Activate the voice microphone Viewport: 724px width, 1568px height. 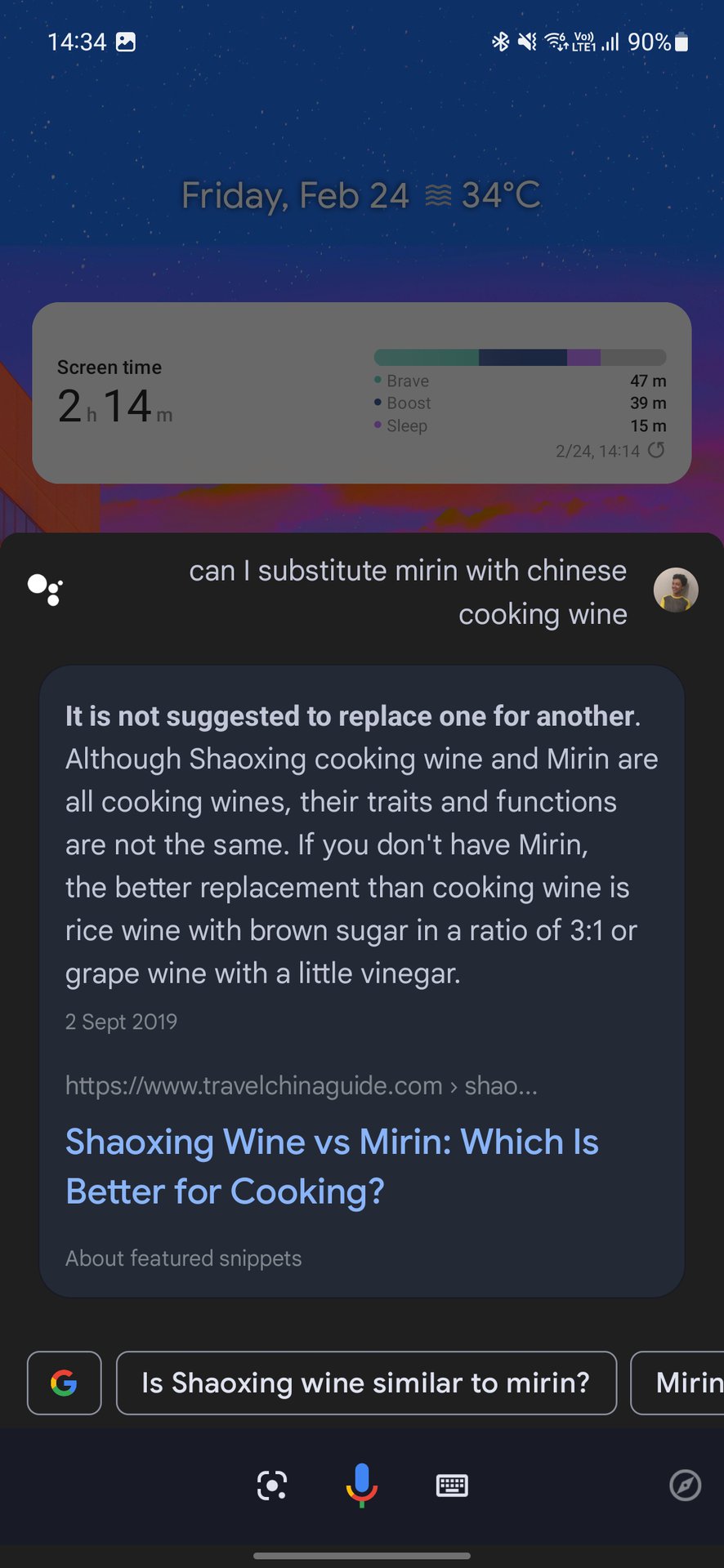pyautogui.click(x=361, y=1486)
